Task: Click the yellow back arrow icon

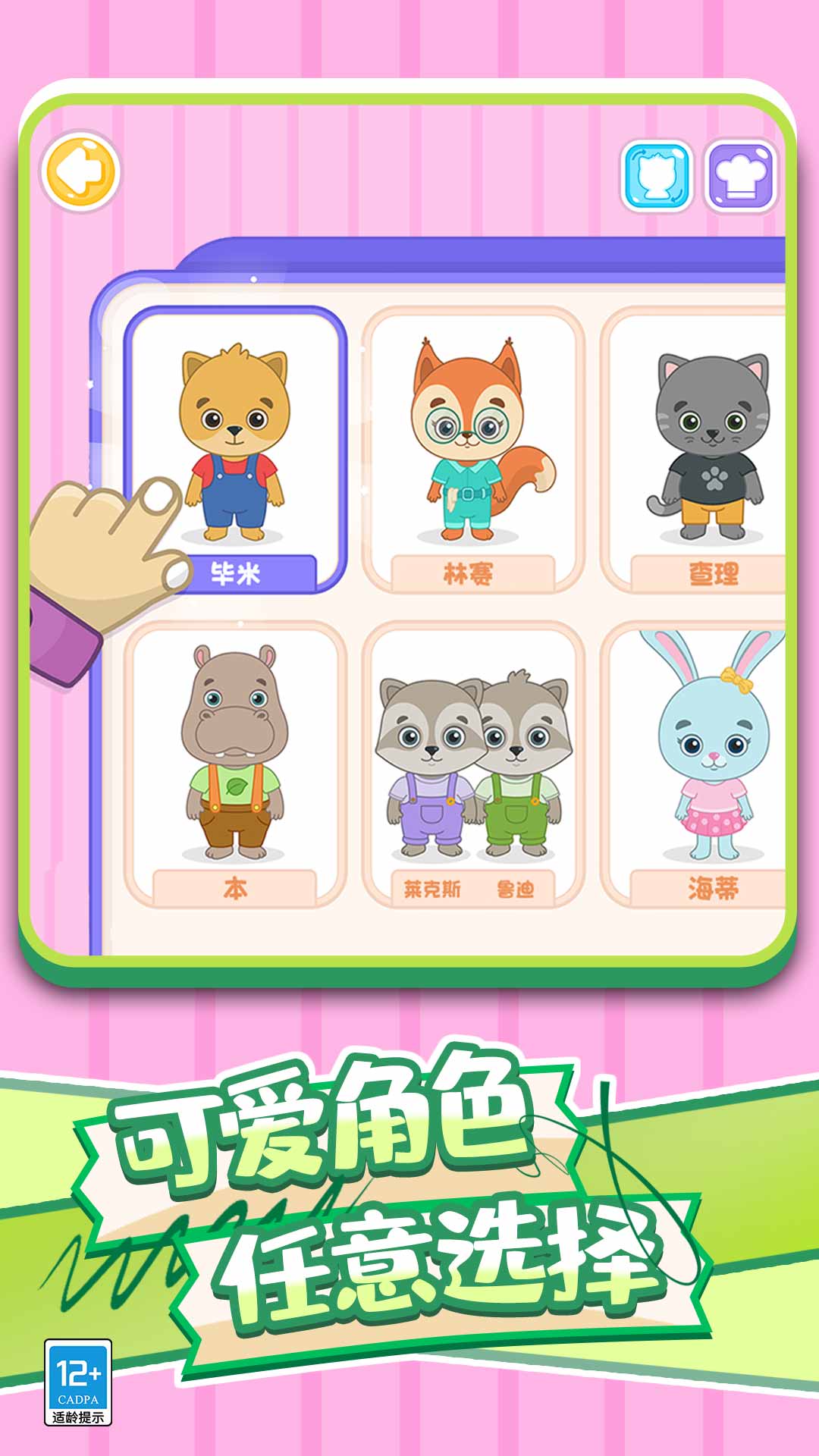Action: point(80,171)
